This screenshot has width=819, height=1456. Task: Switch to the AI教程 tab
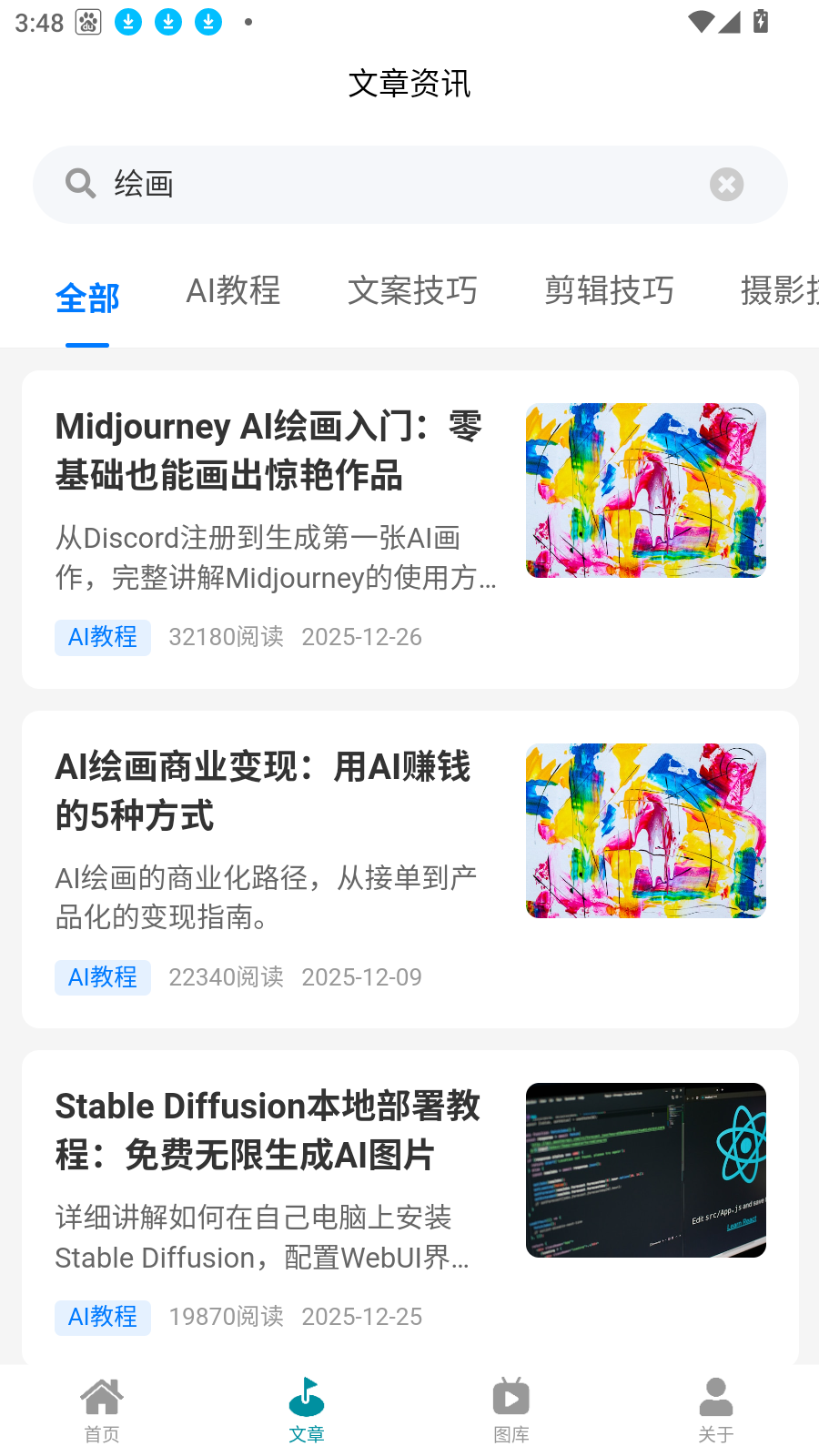(233, 291)
